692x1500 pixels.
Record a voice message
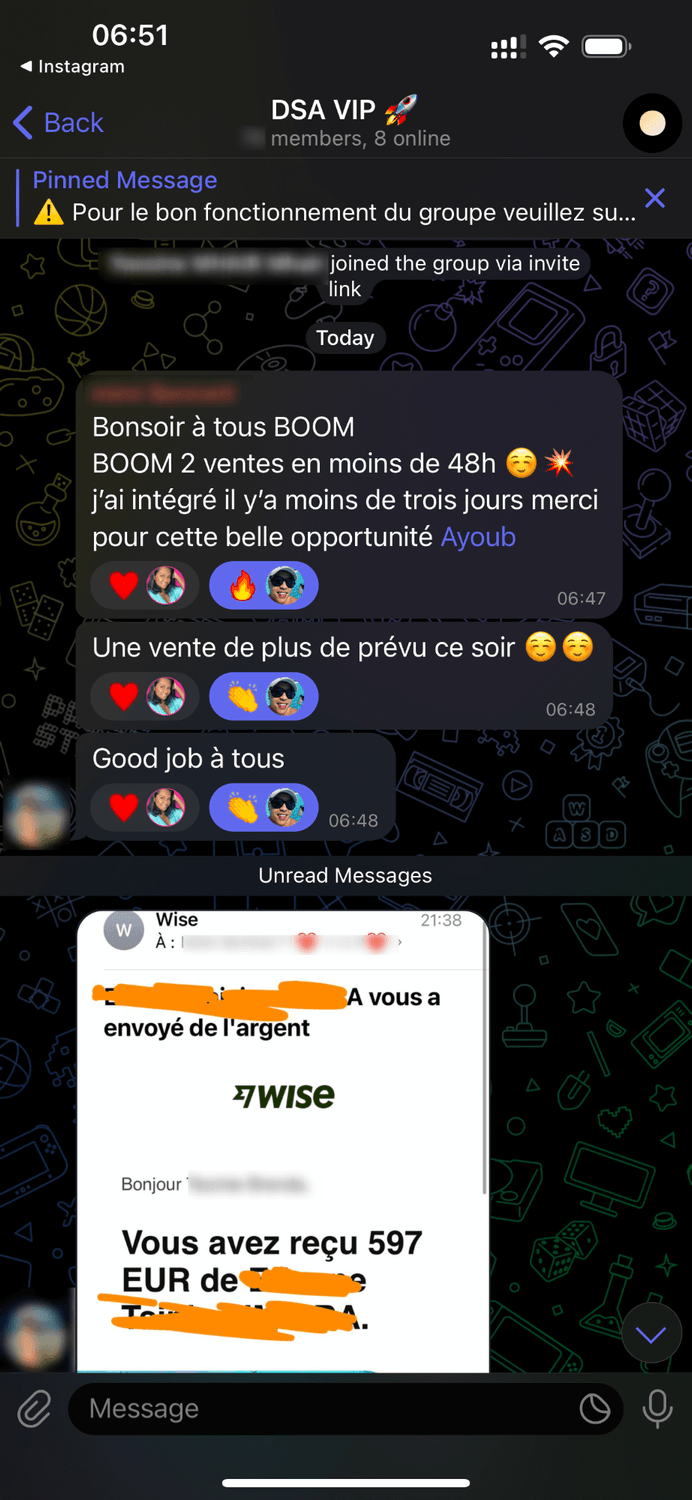coord(657,1409)
